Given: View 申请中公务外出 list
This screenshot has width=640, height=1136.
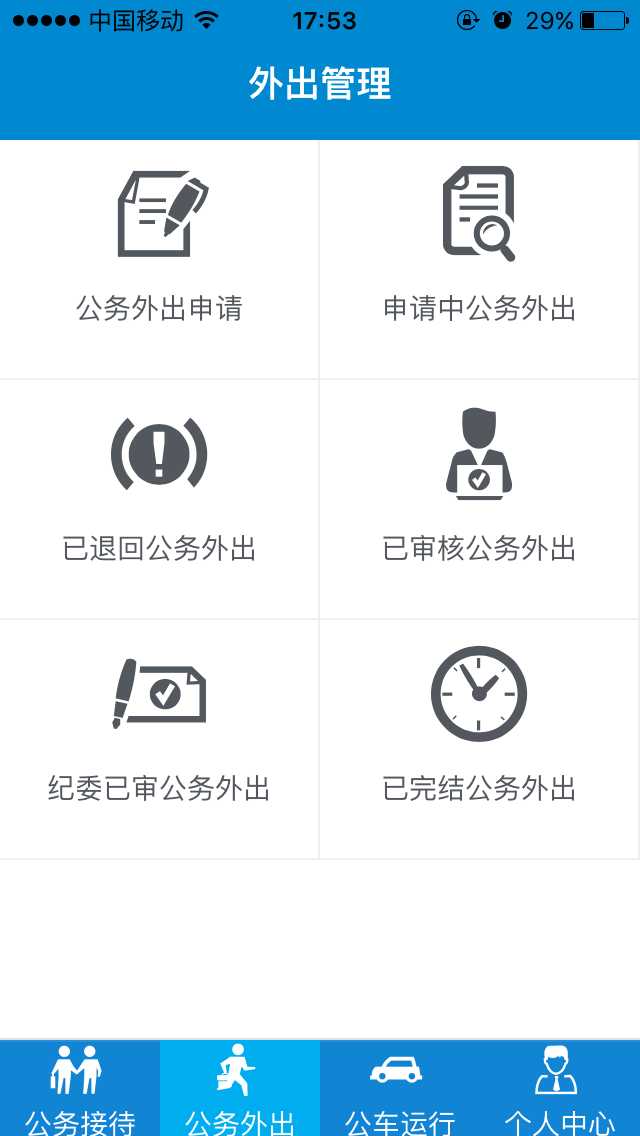Looking at the screenshot, I should point(480,258).
